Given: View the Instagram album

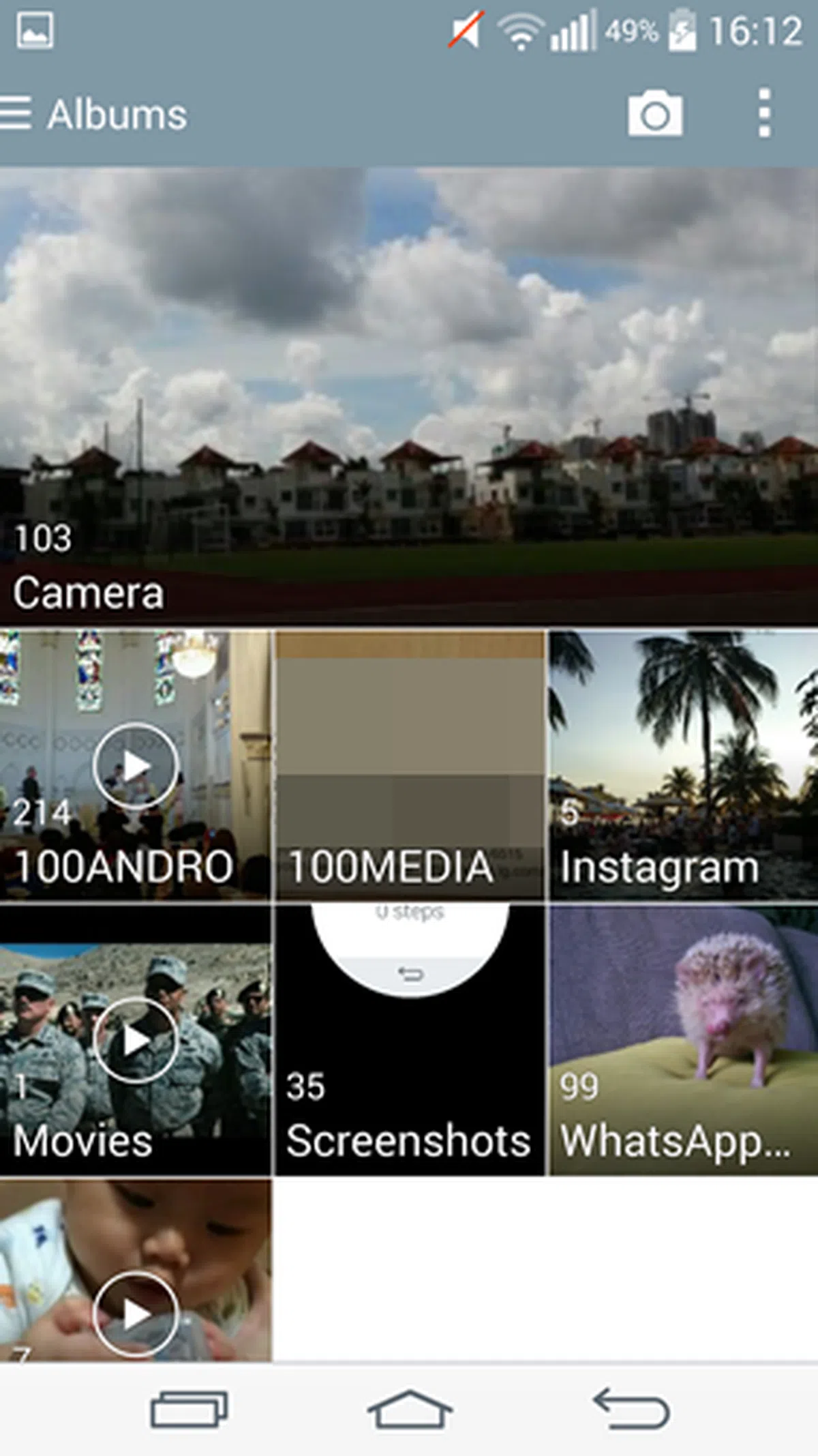Looking at the screenshot, I should [684, 765].
